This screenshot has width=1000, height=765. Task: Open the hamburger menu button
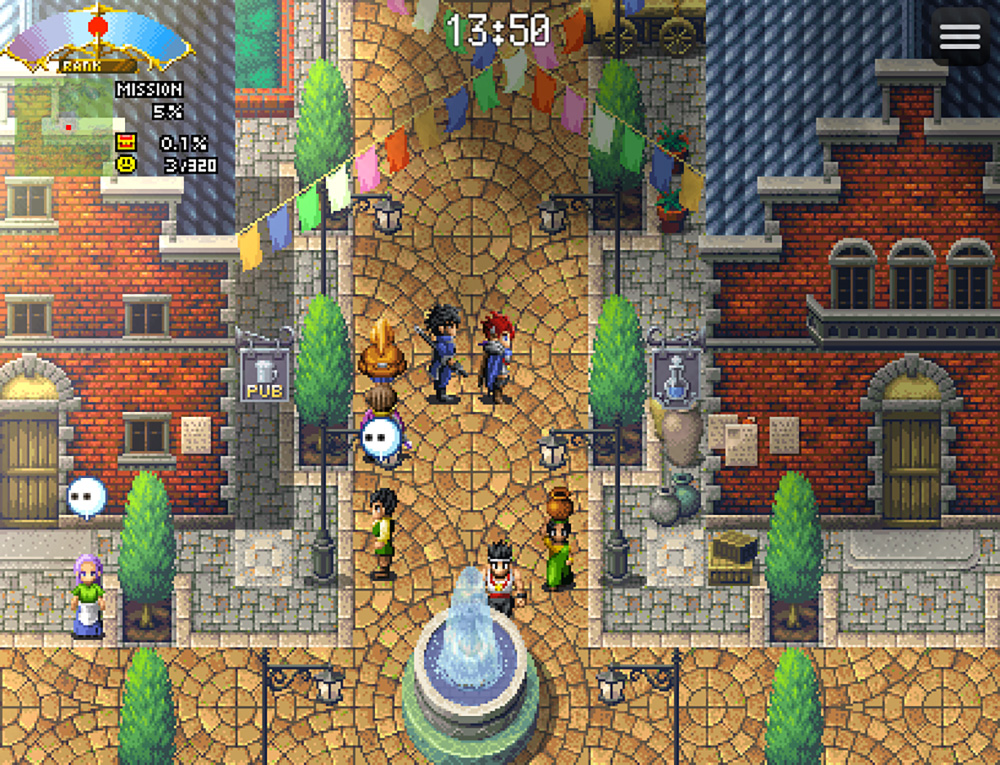pyautogui.click(x=960, y=36)
